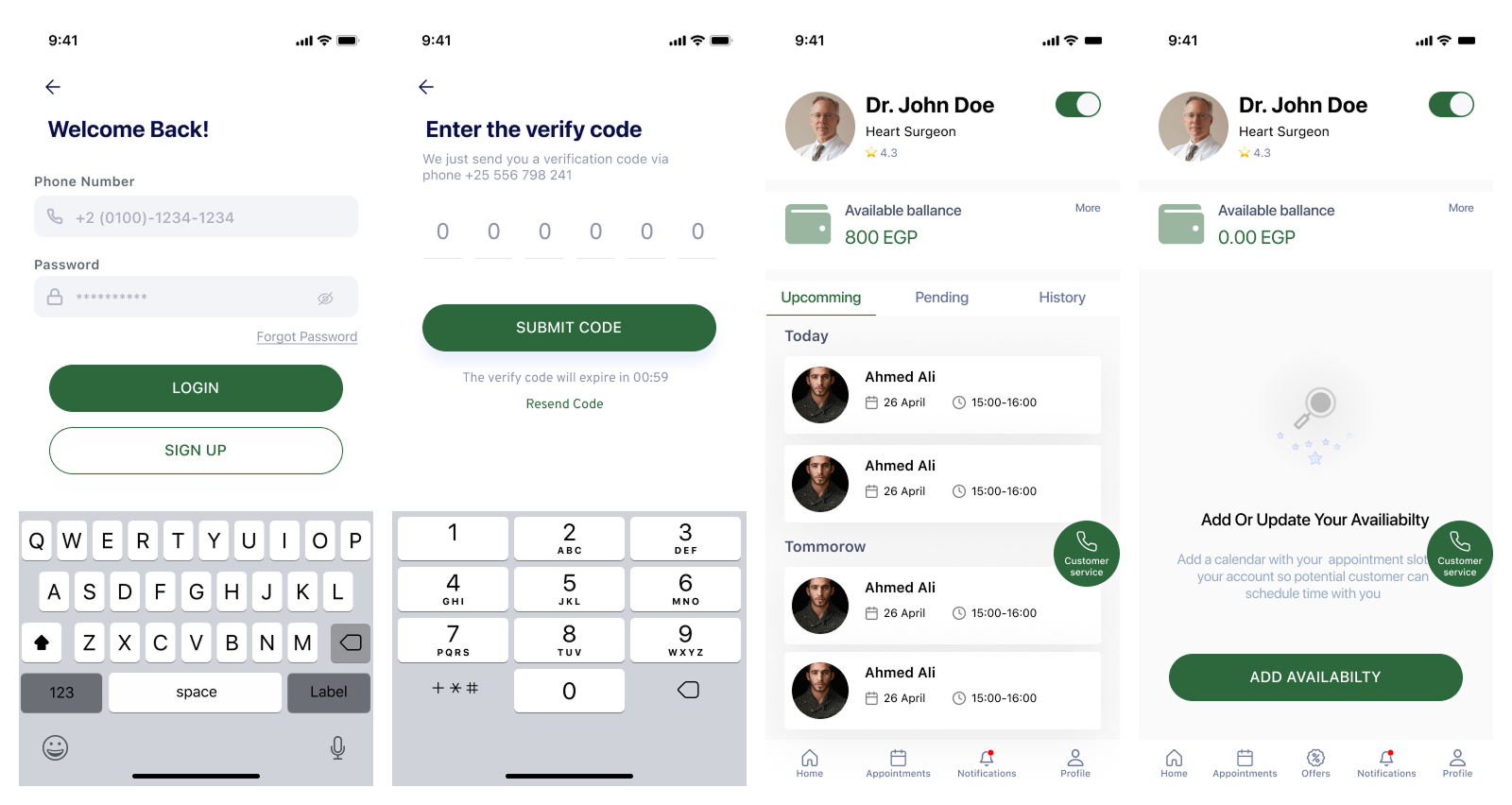The image size is (1512, 805).
Task: Go back from the Welcome Back screen
Action: (x=53, y=87)
